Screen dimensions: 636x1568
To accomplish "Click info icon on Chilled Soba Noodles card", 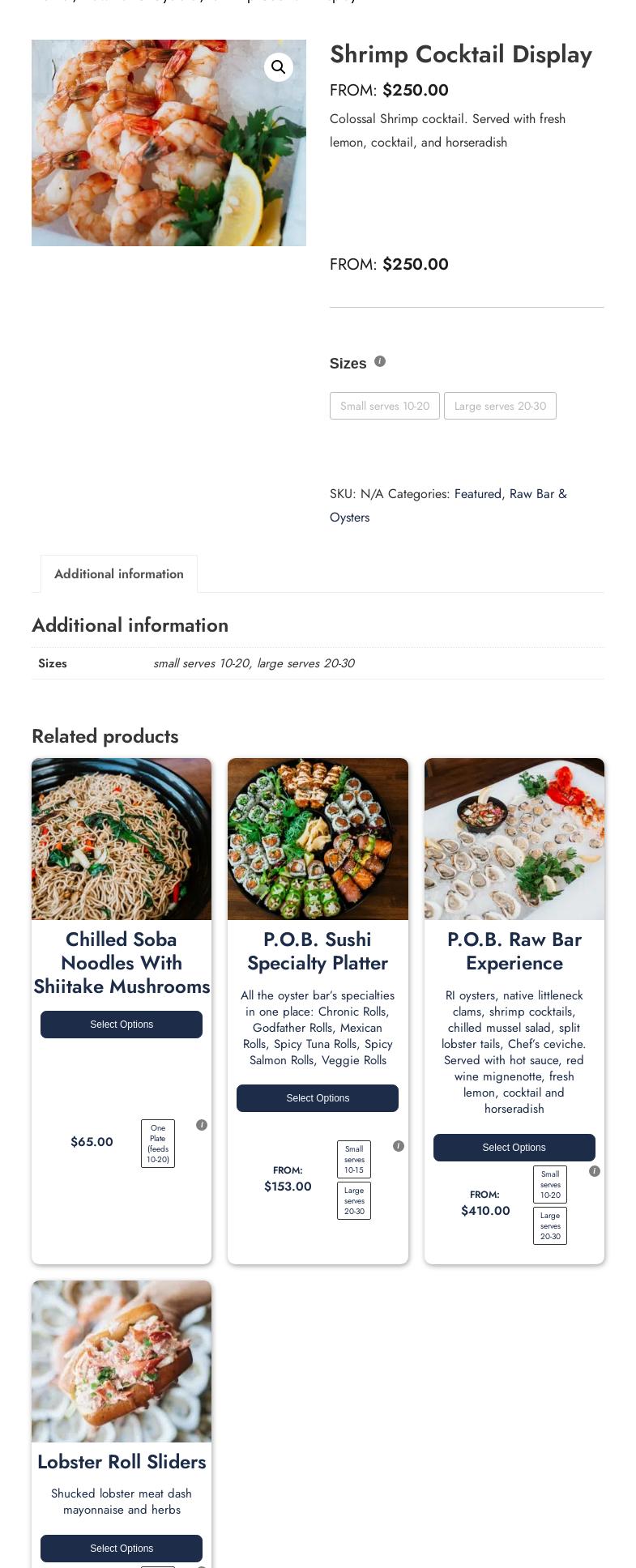I will pos(202,1125).
